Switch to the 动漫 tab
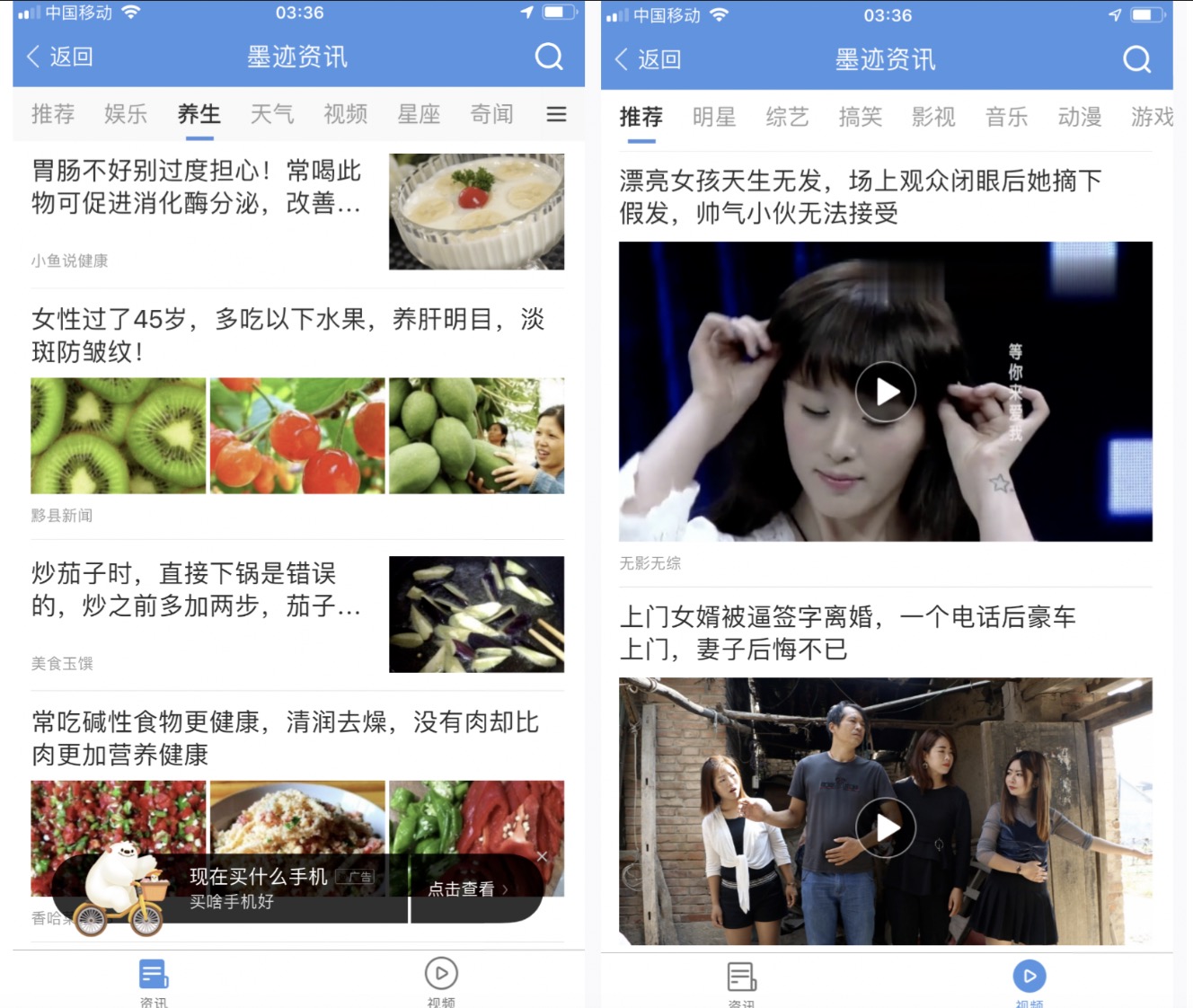 click(1079, 117)
